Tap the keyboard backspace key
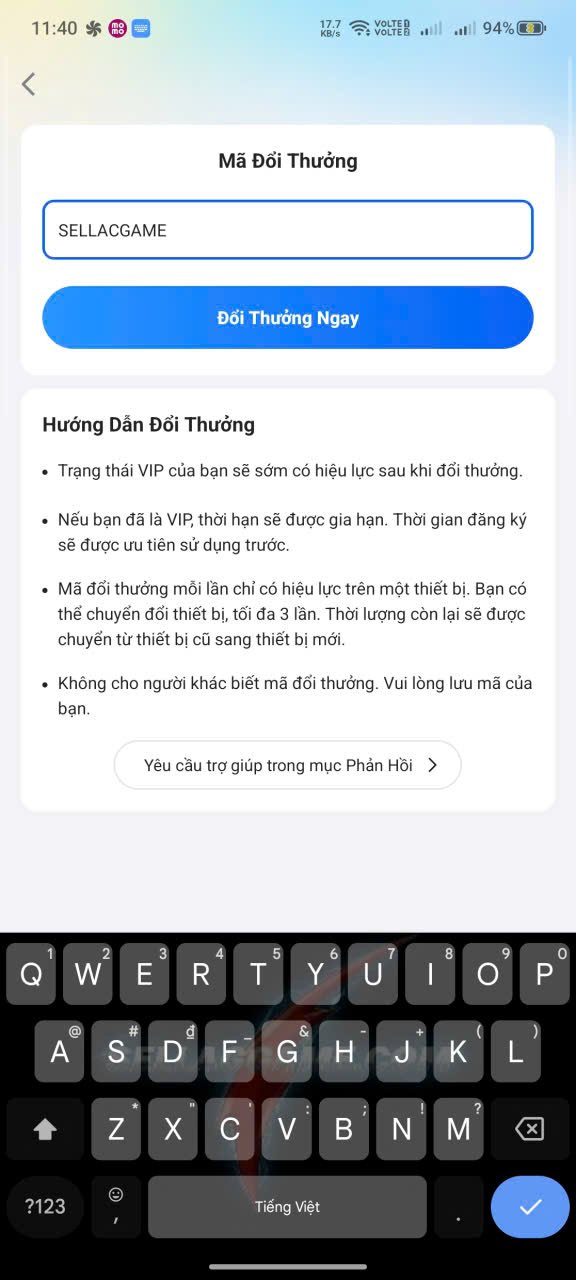576x1280 pixels. [x=529, y=1129]
